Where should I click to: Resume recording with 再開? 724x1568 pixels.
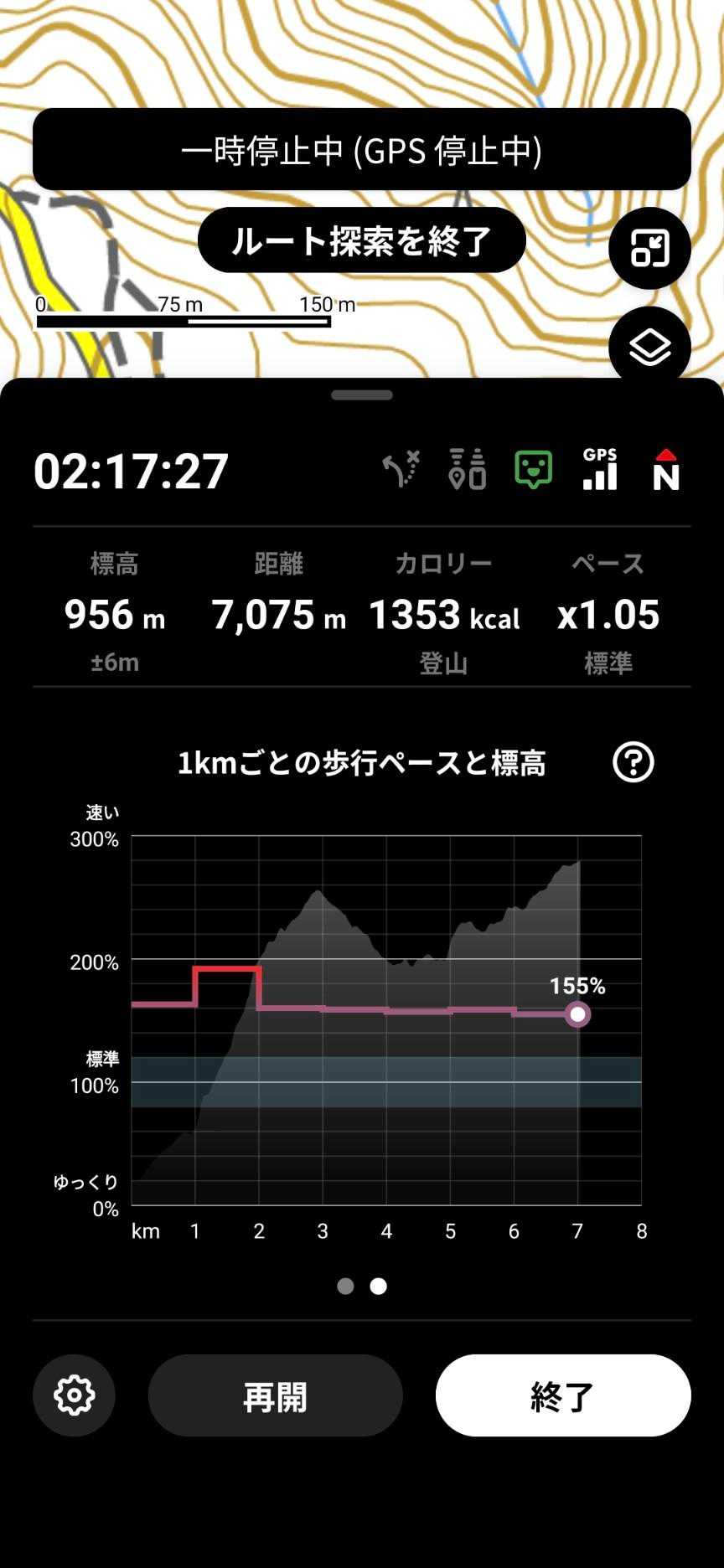pyautogui.click(x=275, y=1395)
